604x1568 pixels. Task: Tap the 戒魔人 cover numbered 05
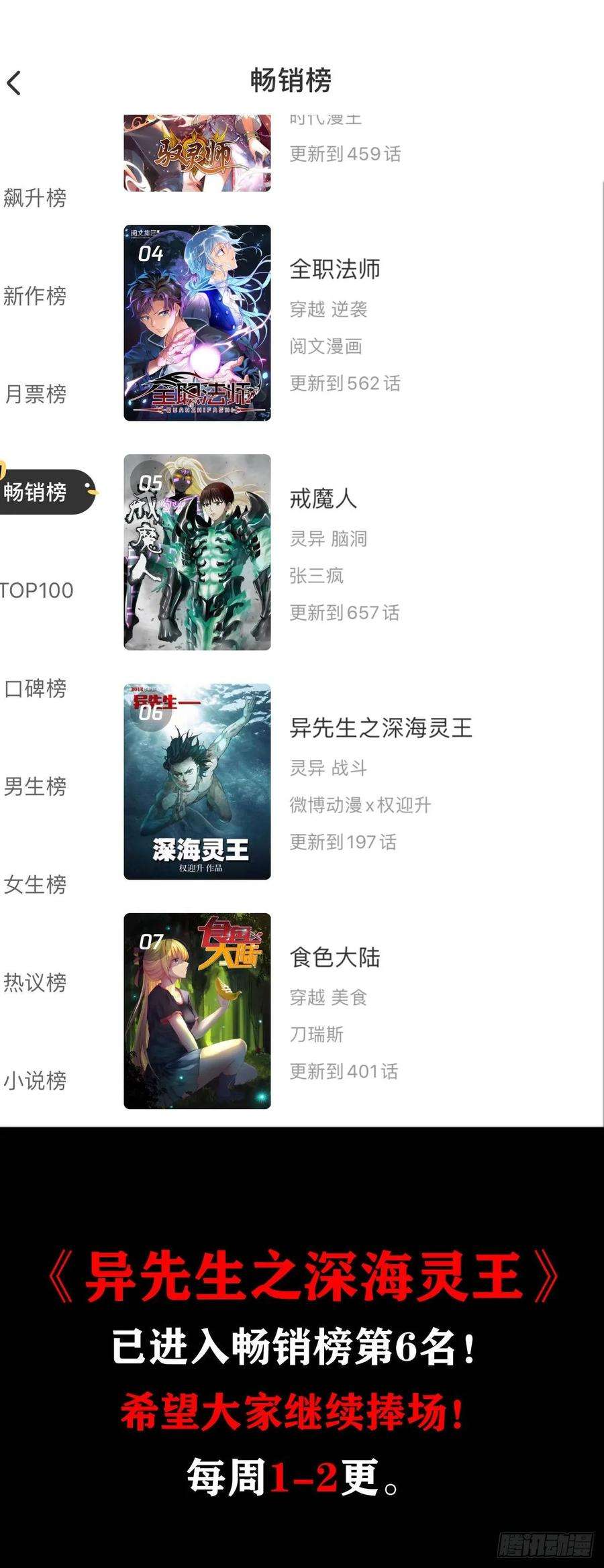click(x=198, y=550)
